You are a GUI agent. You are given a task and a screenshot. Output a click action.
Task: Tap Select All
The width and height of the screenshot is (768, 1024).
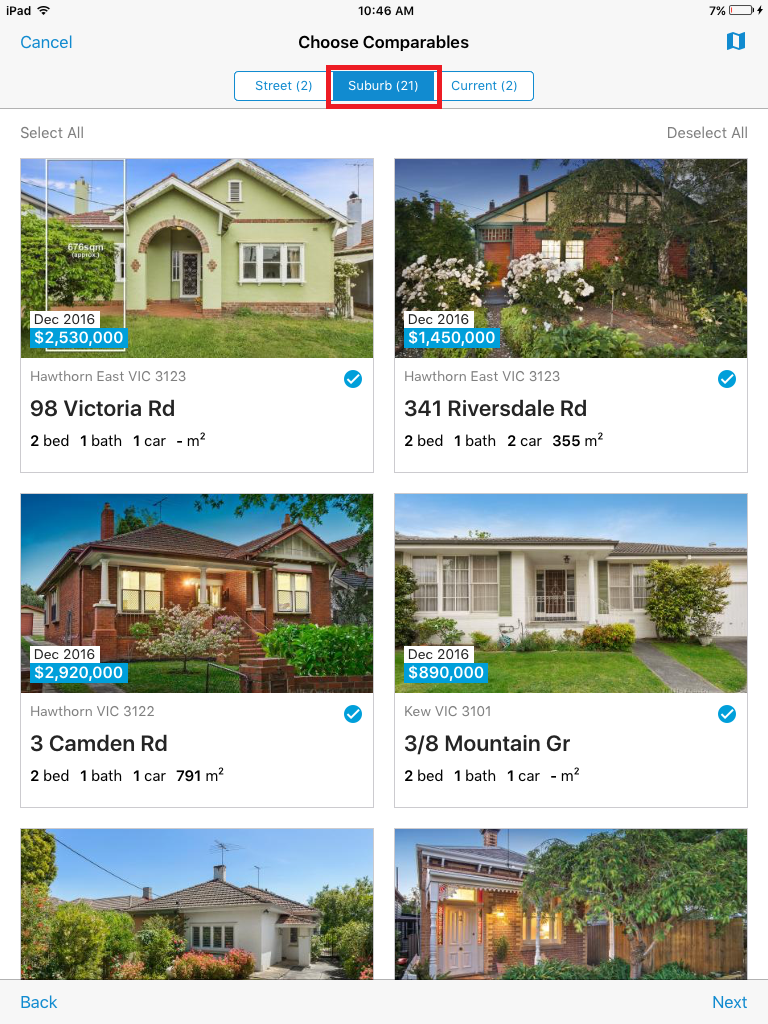pyautogui.click(x=52, y=133)
